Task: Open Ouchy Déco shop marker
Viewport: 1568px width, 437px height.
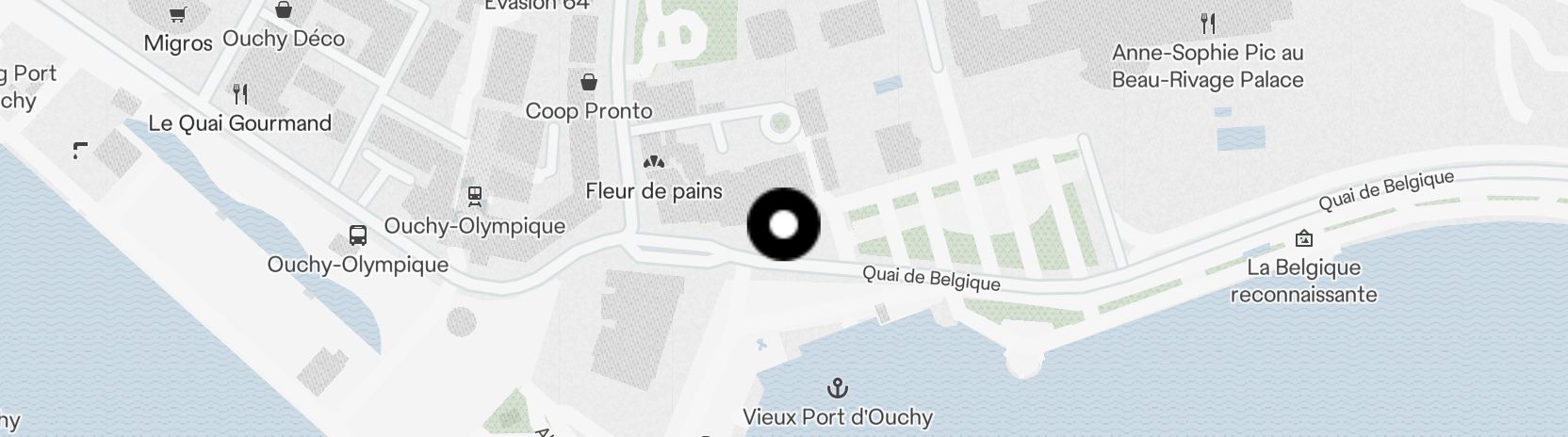Action: pos(284,11)
